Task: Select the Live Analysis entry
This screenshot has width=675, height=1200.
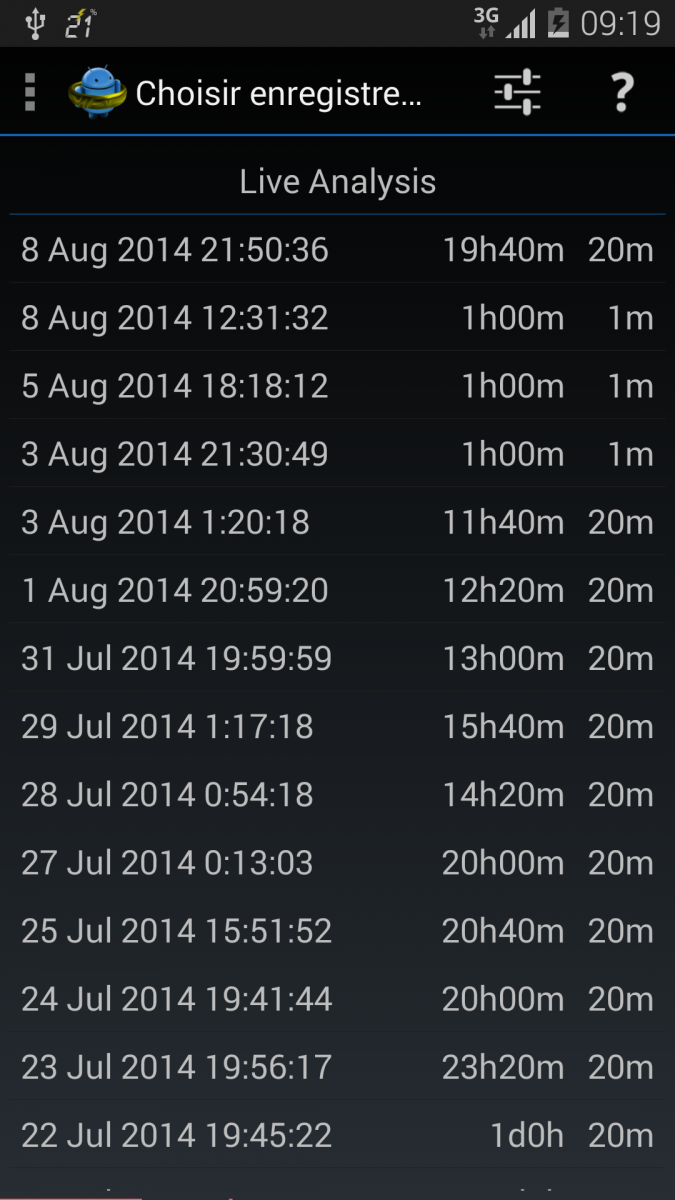Action: coord(337,181)
